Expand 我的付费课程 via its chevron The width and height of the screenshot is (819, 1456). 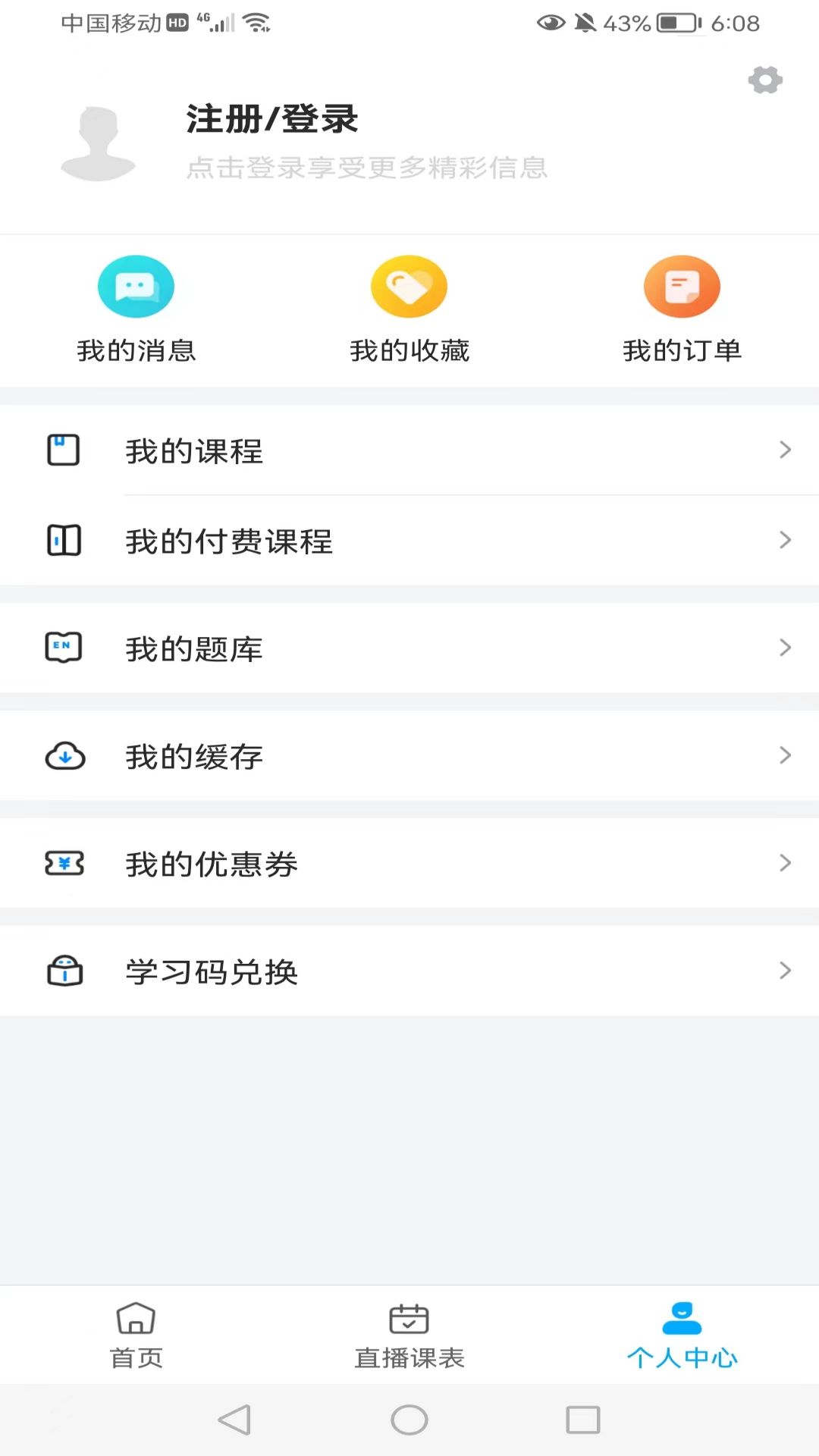pyautogui.click(x=785, y=540)
